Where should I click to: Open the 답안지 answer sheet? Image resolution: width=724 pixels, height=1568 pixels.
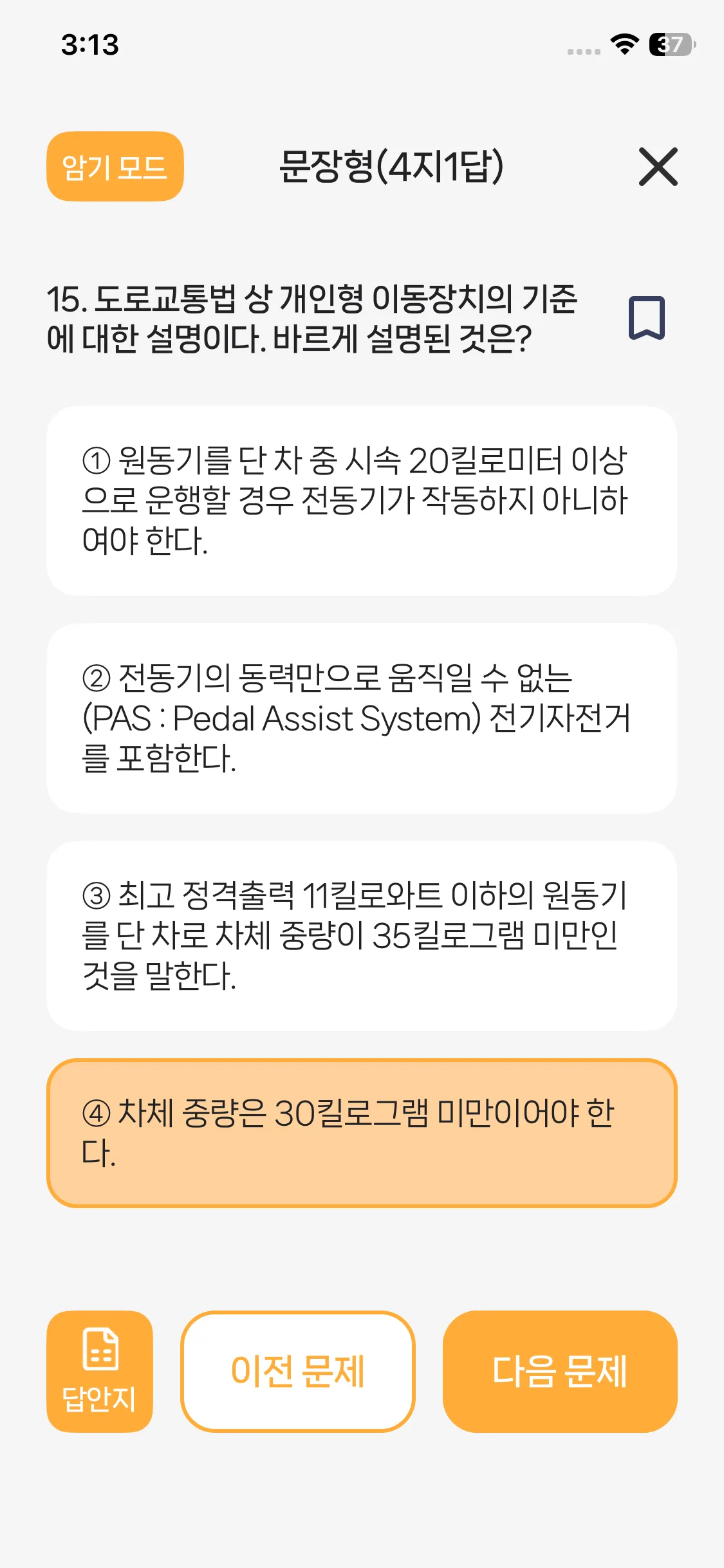[100, 1371]
